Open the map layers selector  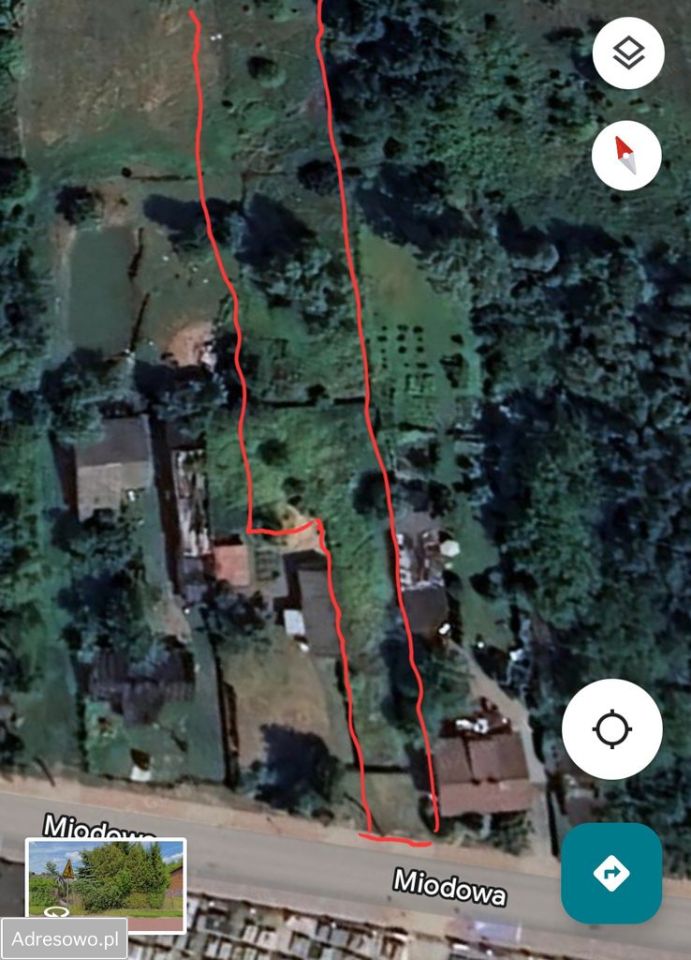tap(628, 53)
